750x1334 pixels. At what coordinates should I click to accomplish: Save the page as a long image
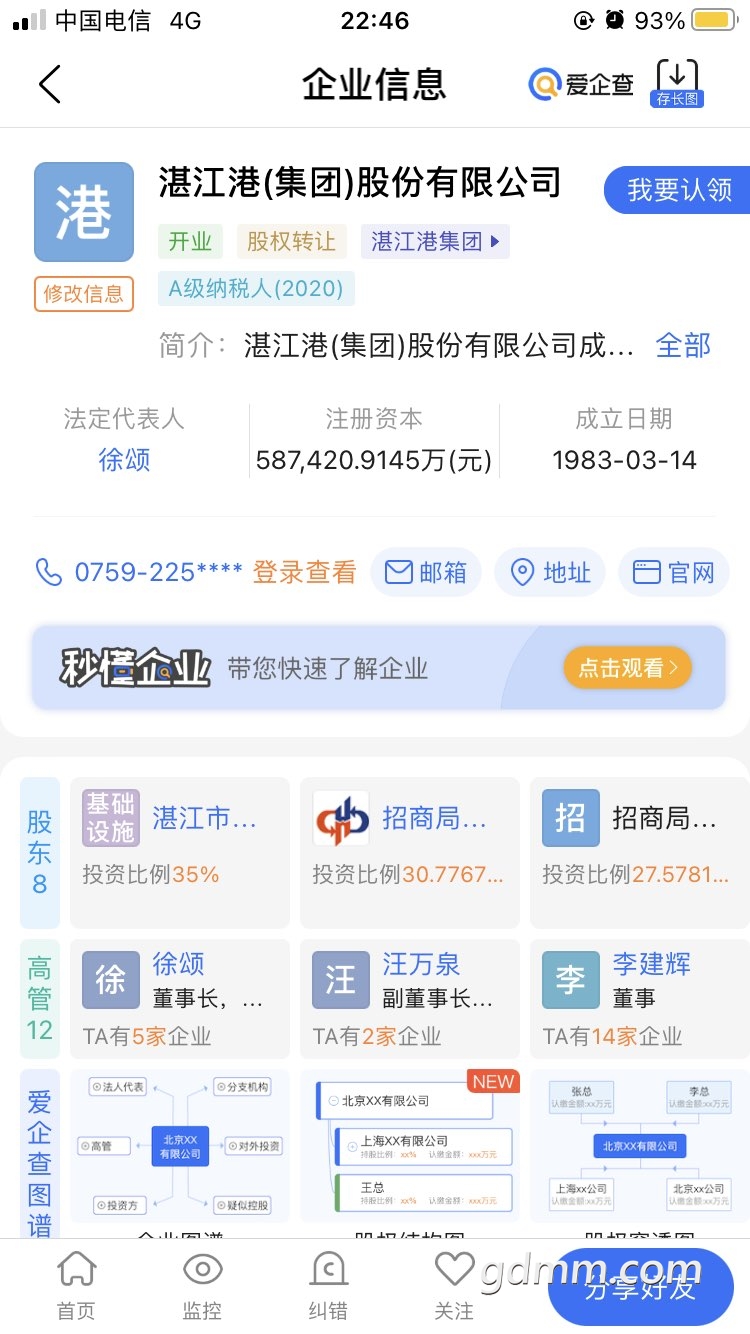point(677,83)
